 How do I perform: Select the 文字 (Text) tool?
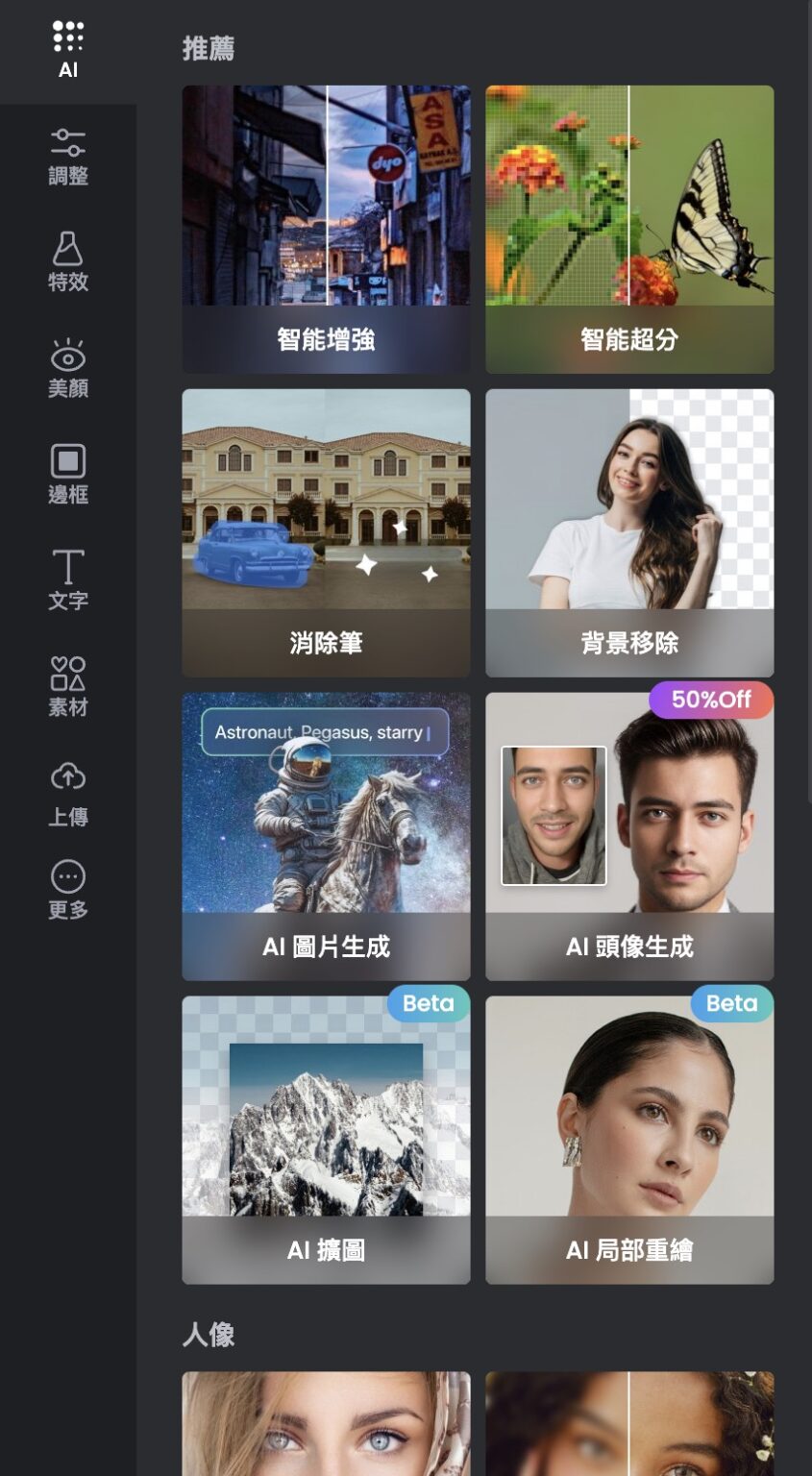(67, 578)
